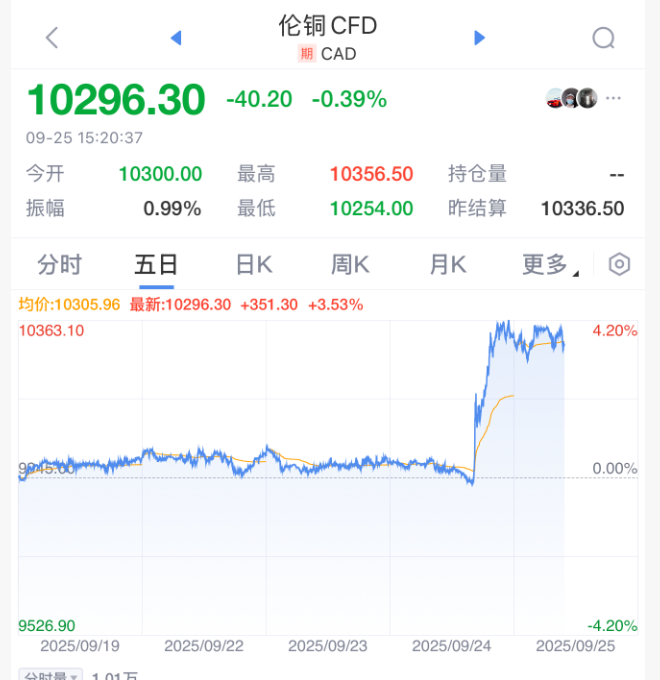Screen dimensions: 660x680
Task: Open the 分时量 indicator dropdown
Action: (52, 676)
